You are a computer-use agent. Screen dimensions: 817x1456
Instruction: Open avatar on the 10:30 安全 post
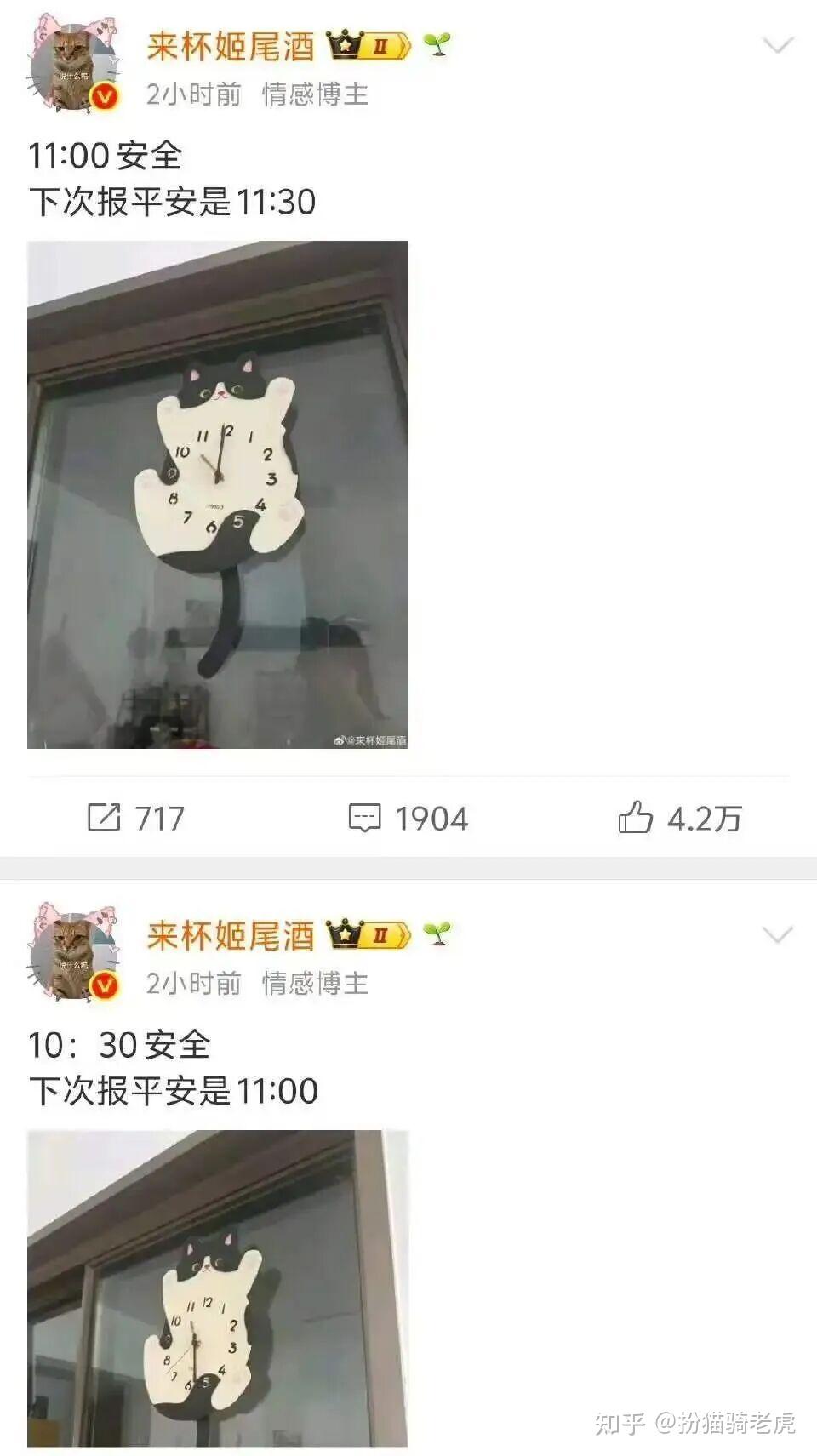tap(74, 956)
